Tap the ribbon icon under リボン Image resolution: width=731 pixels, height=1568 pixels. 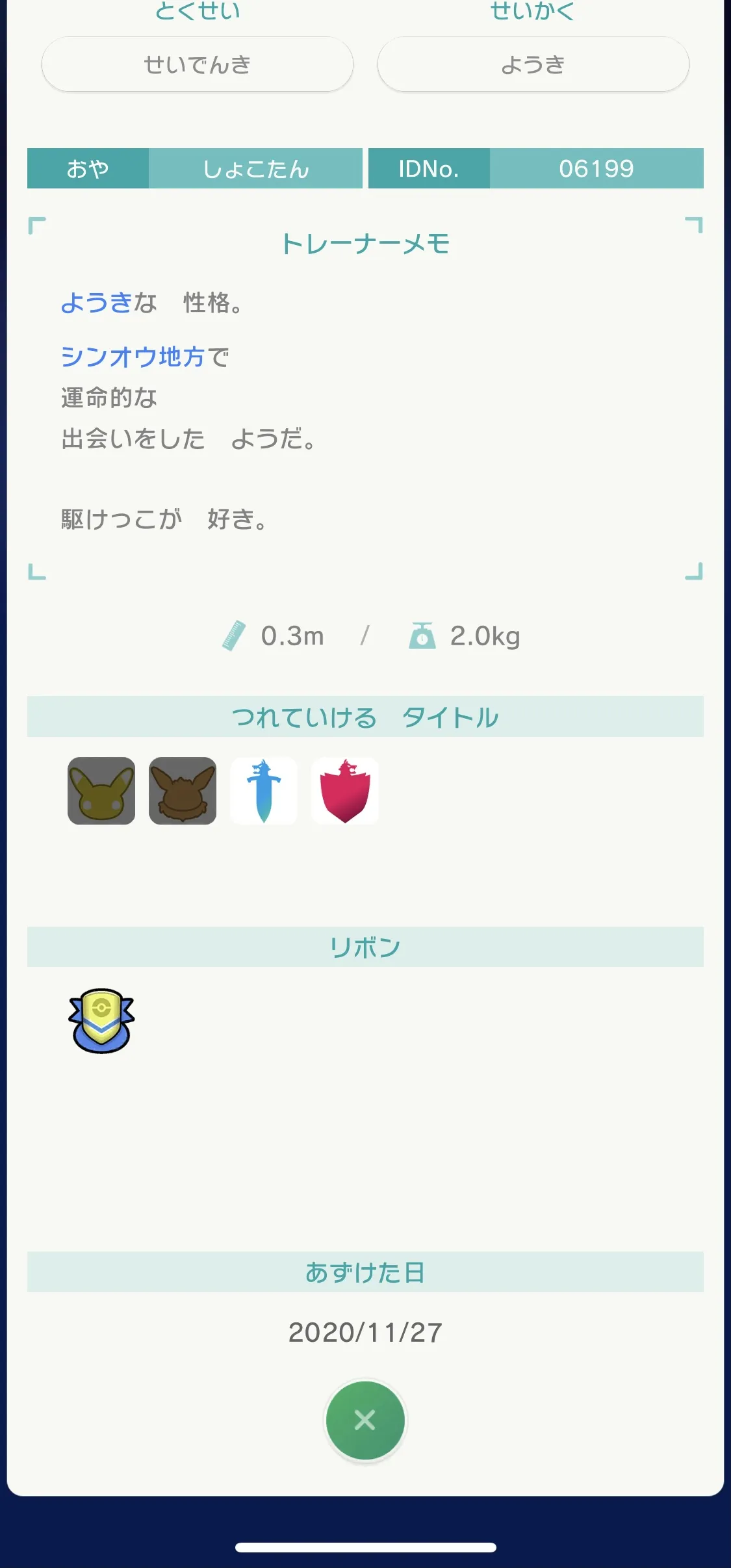pyautogui.click(x=101, y=1021)
